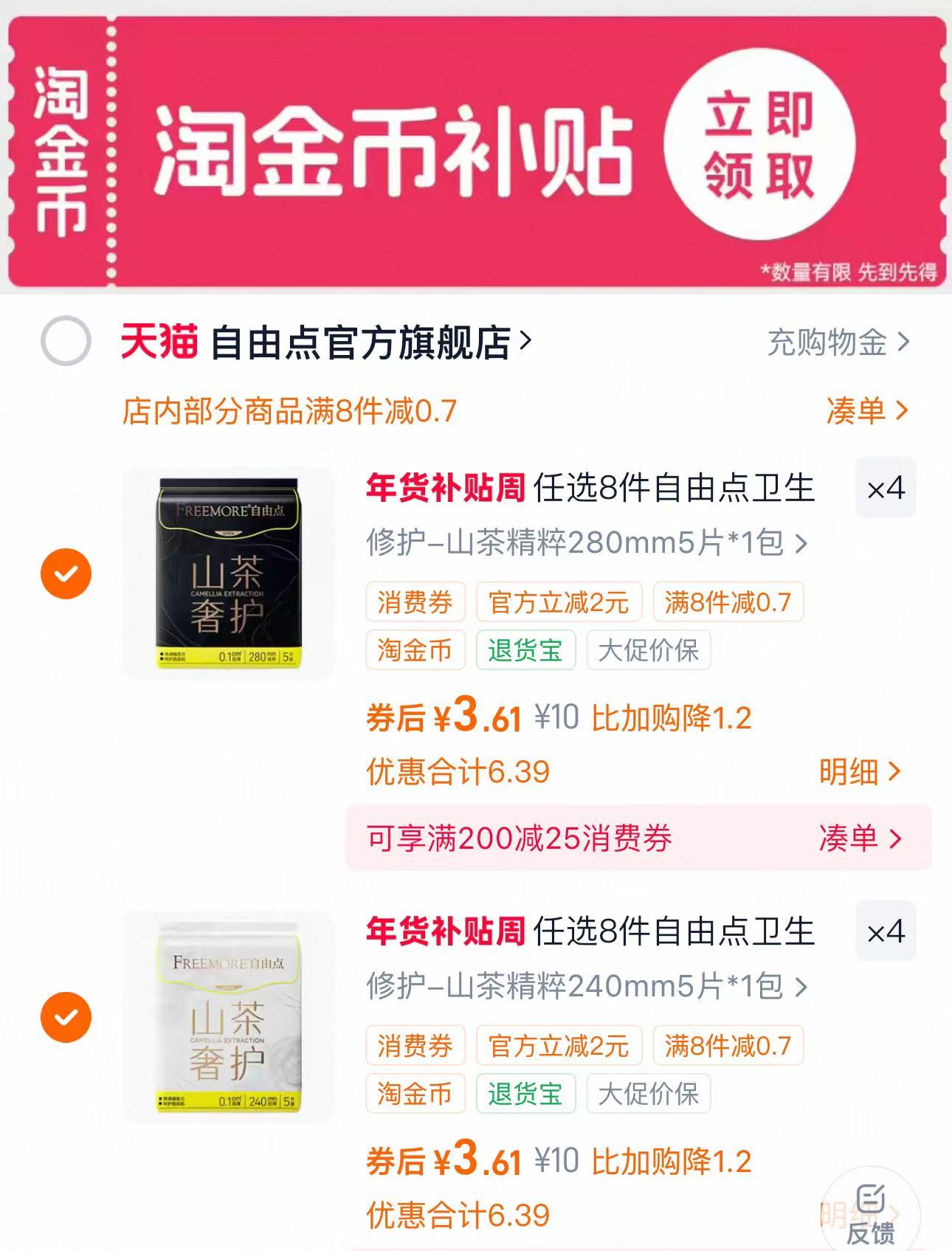Click the 淘金币 tag under the first product

pos(414,650)
